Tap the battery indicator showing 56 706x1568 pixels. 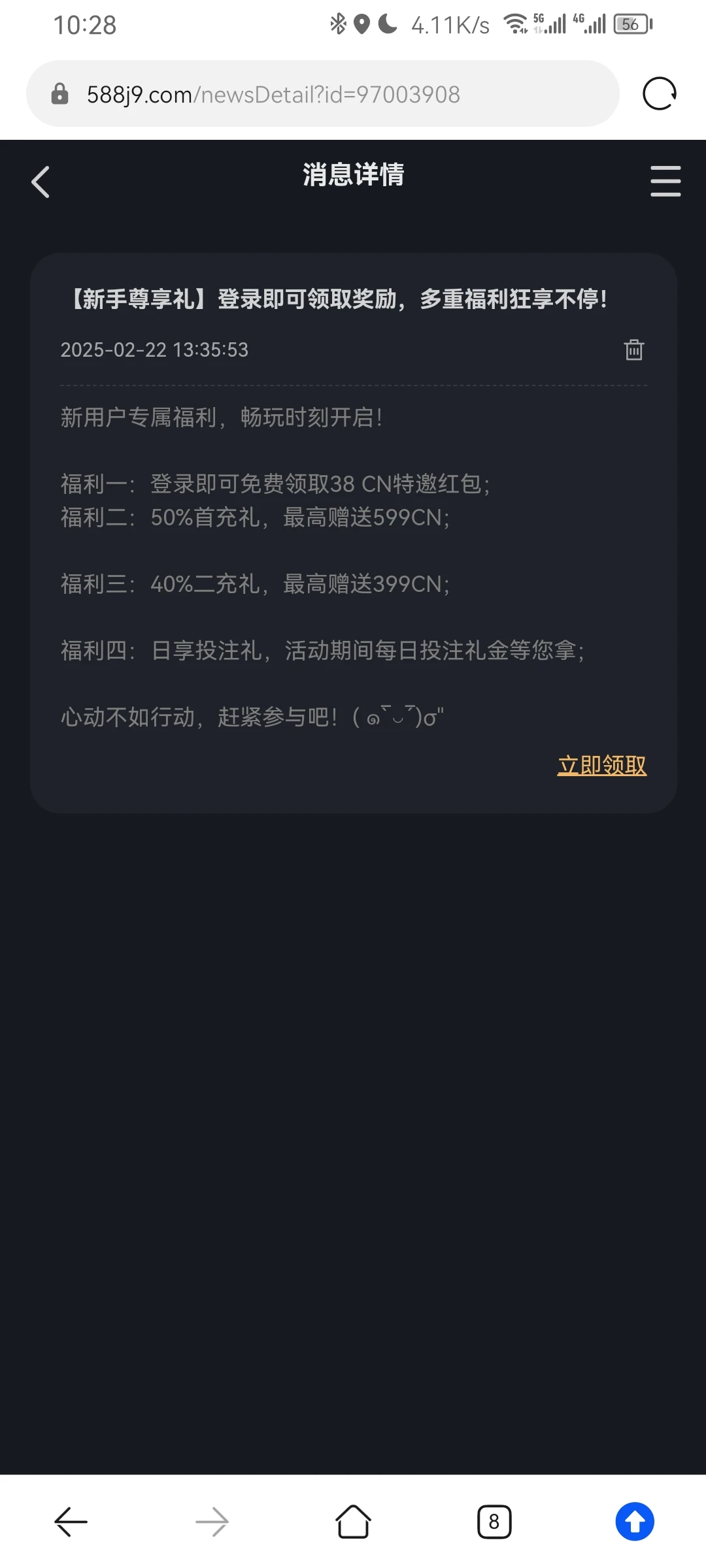630,24
